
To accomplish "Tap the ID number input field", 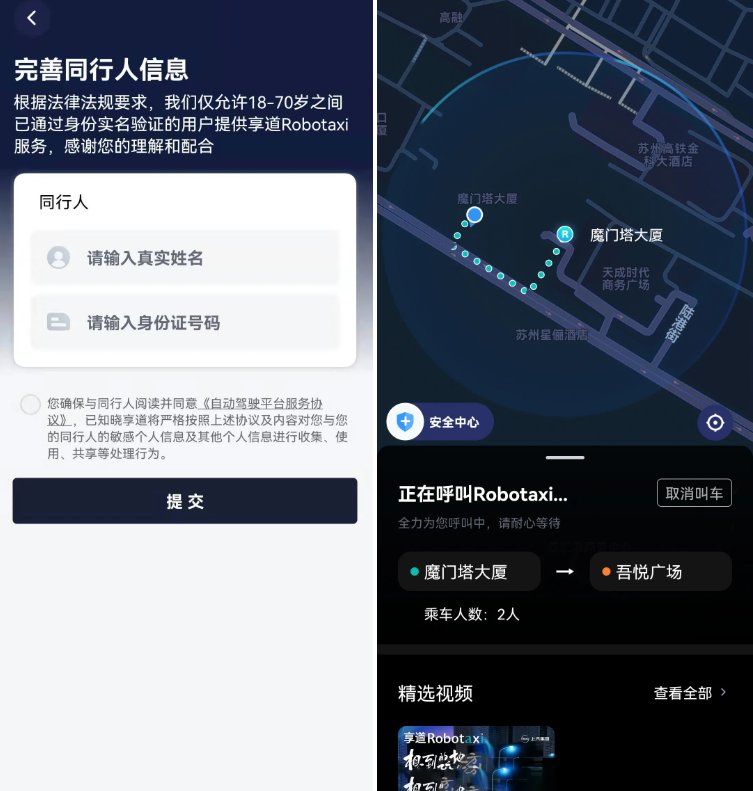I will coord(185,322).
